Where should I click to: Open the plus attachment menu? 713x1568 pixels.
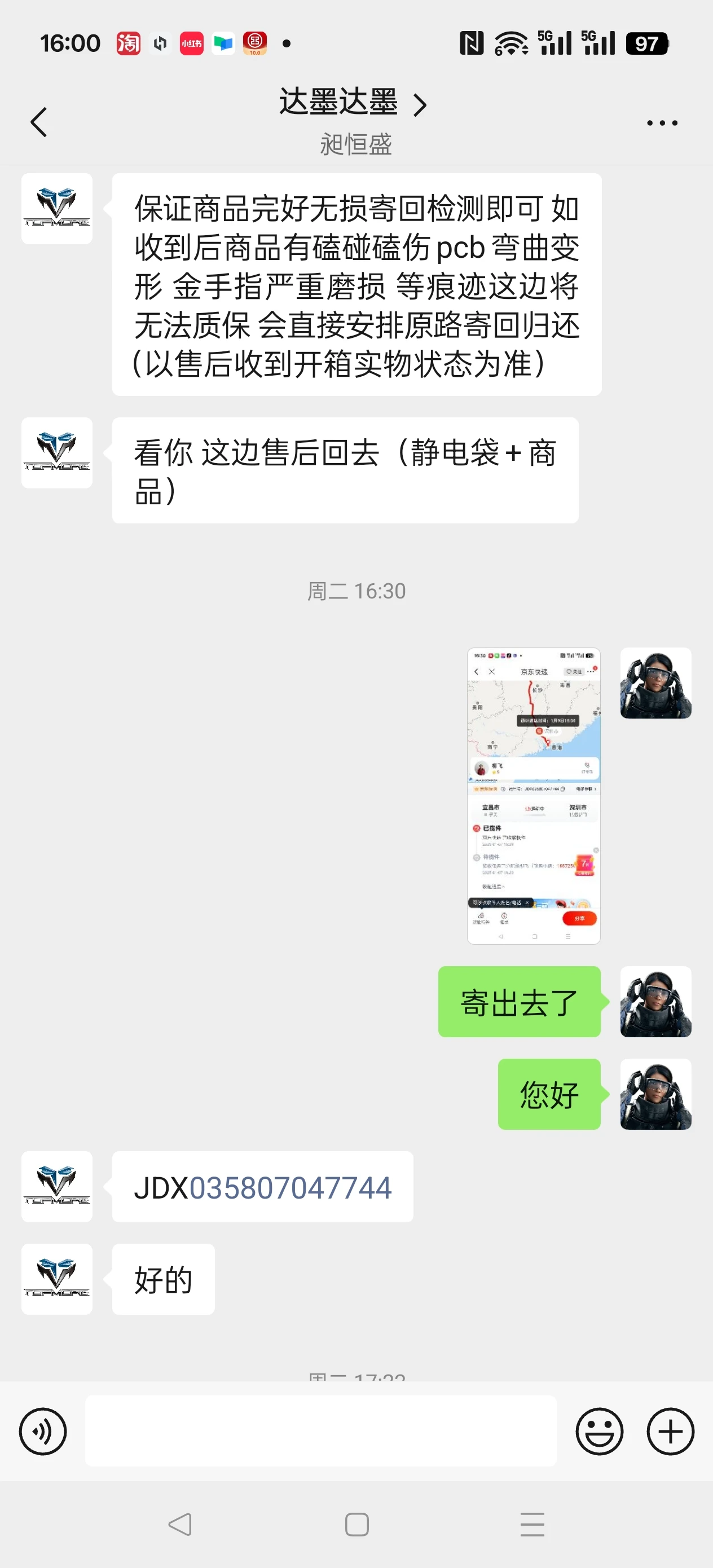tap(670, 1431)
